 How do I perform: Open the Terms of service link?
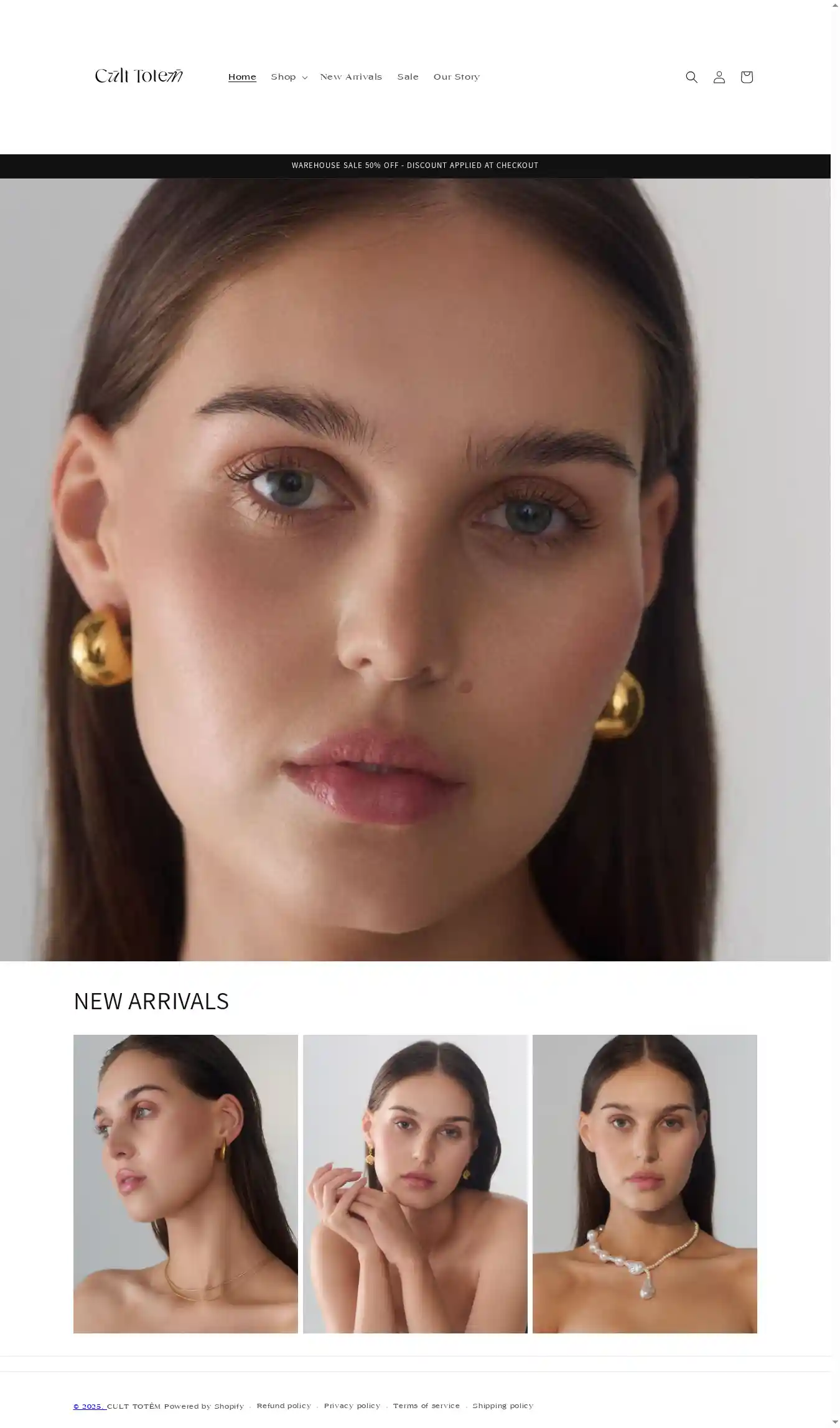click(x=426, y=1406)
